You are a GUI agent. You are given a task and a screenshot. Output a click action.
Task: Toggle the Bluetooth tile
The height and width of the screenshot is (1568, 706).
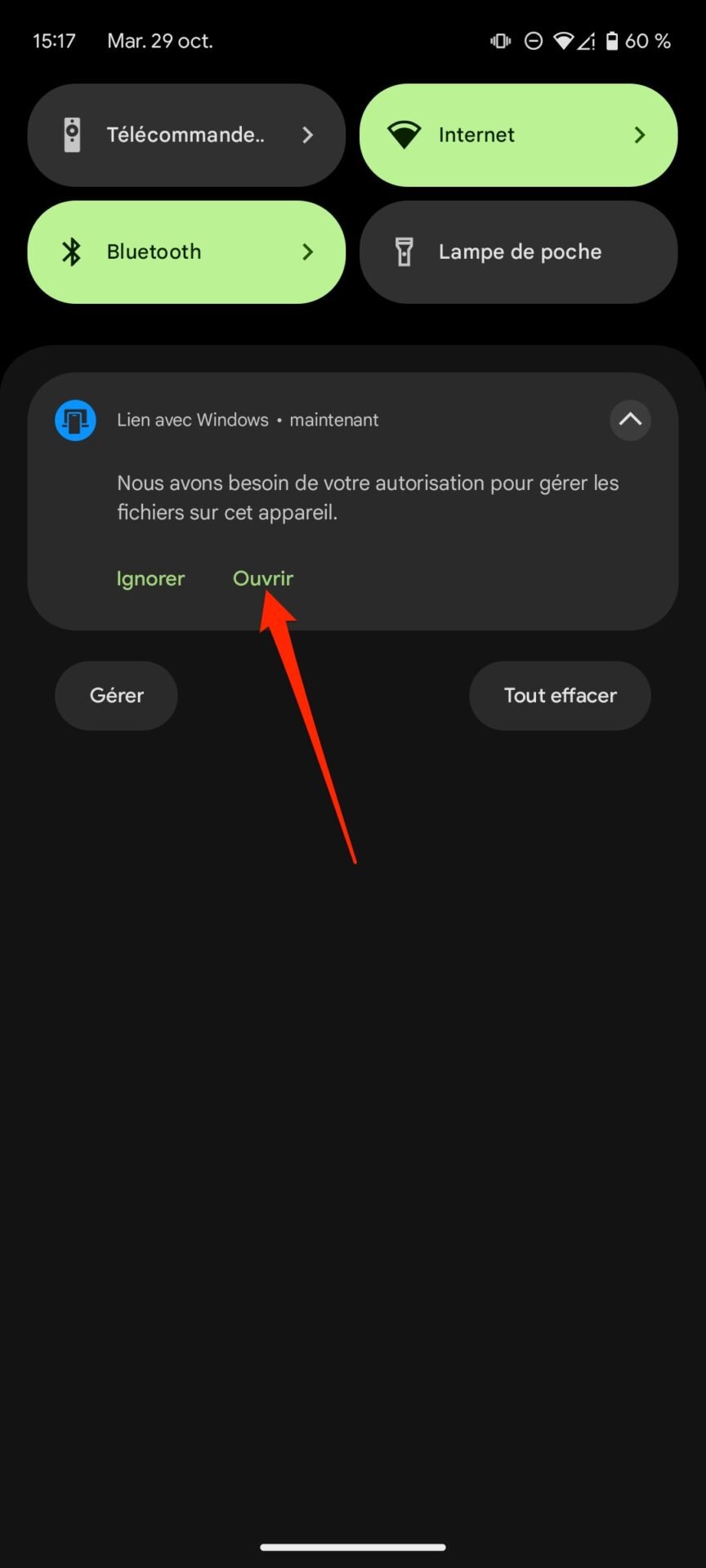tap(186, 252)
